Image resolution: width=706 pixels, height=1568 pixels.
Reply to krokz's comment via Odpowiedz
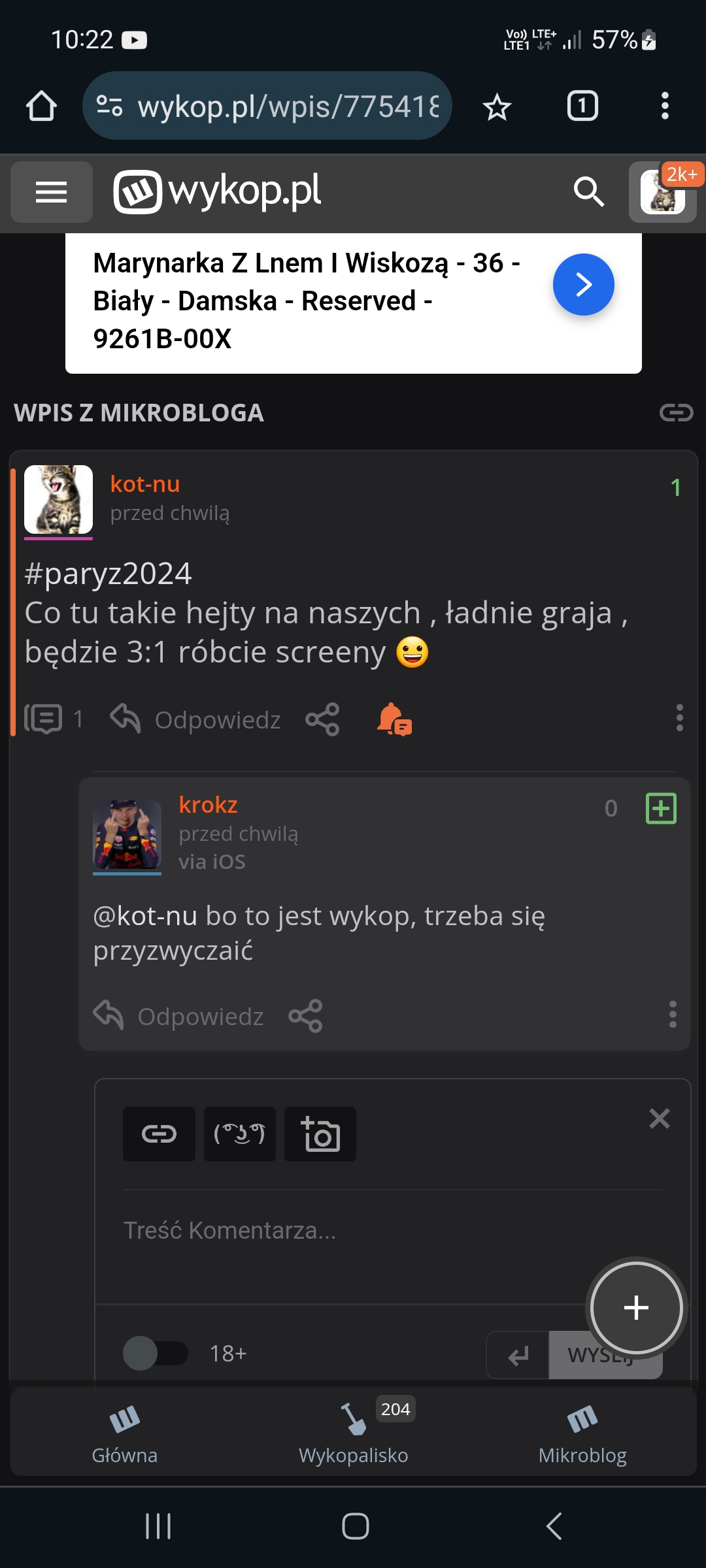[179, 1017]
